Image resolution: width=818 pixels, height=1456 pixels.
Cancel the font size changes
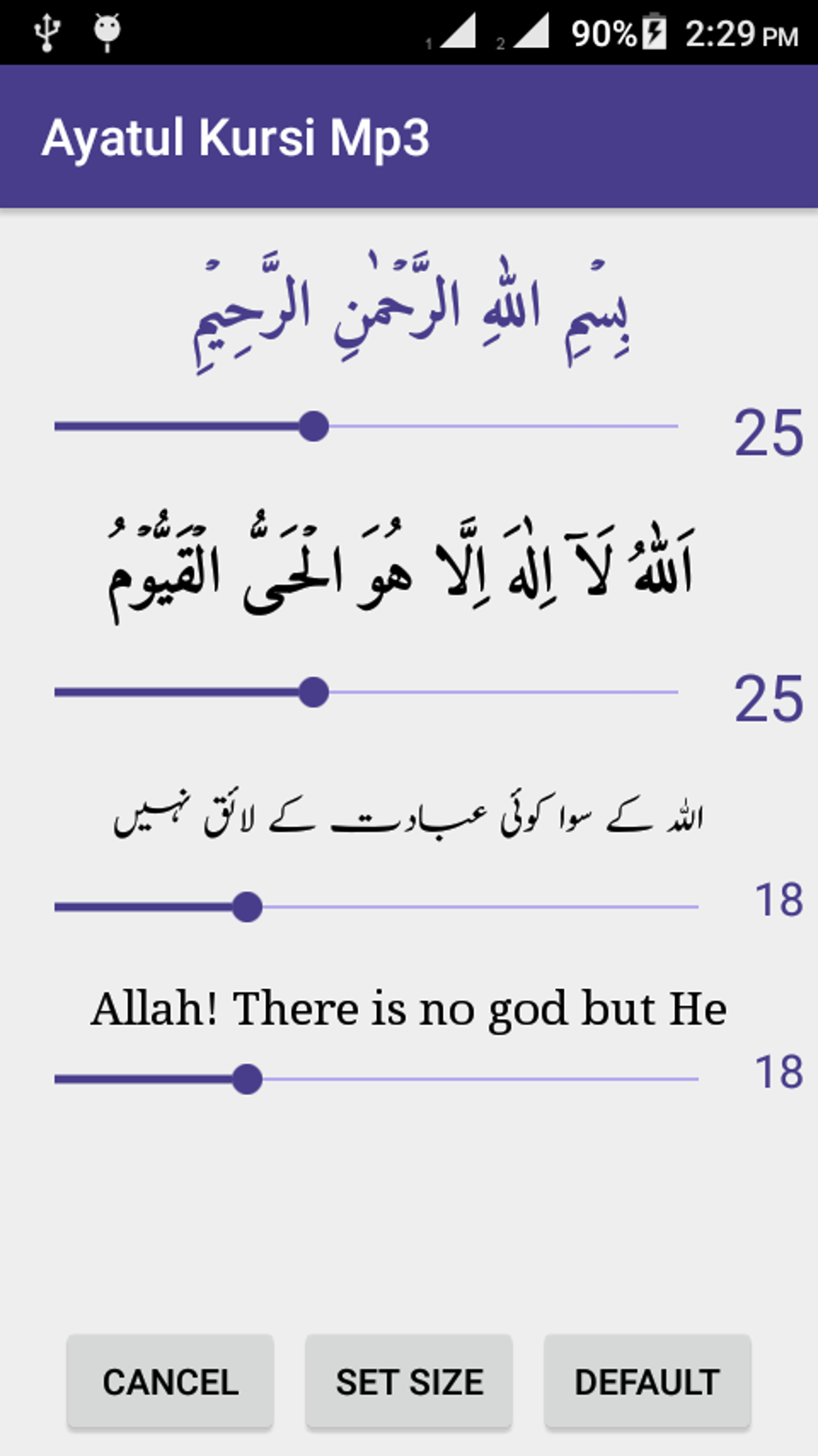(170, 1382)
